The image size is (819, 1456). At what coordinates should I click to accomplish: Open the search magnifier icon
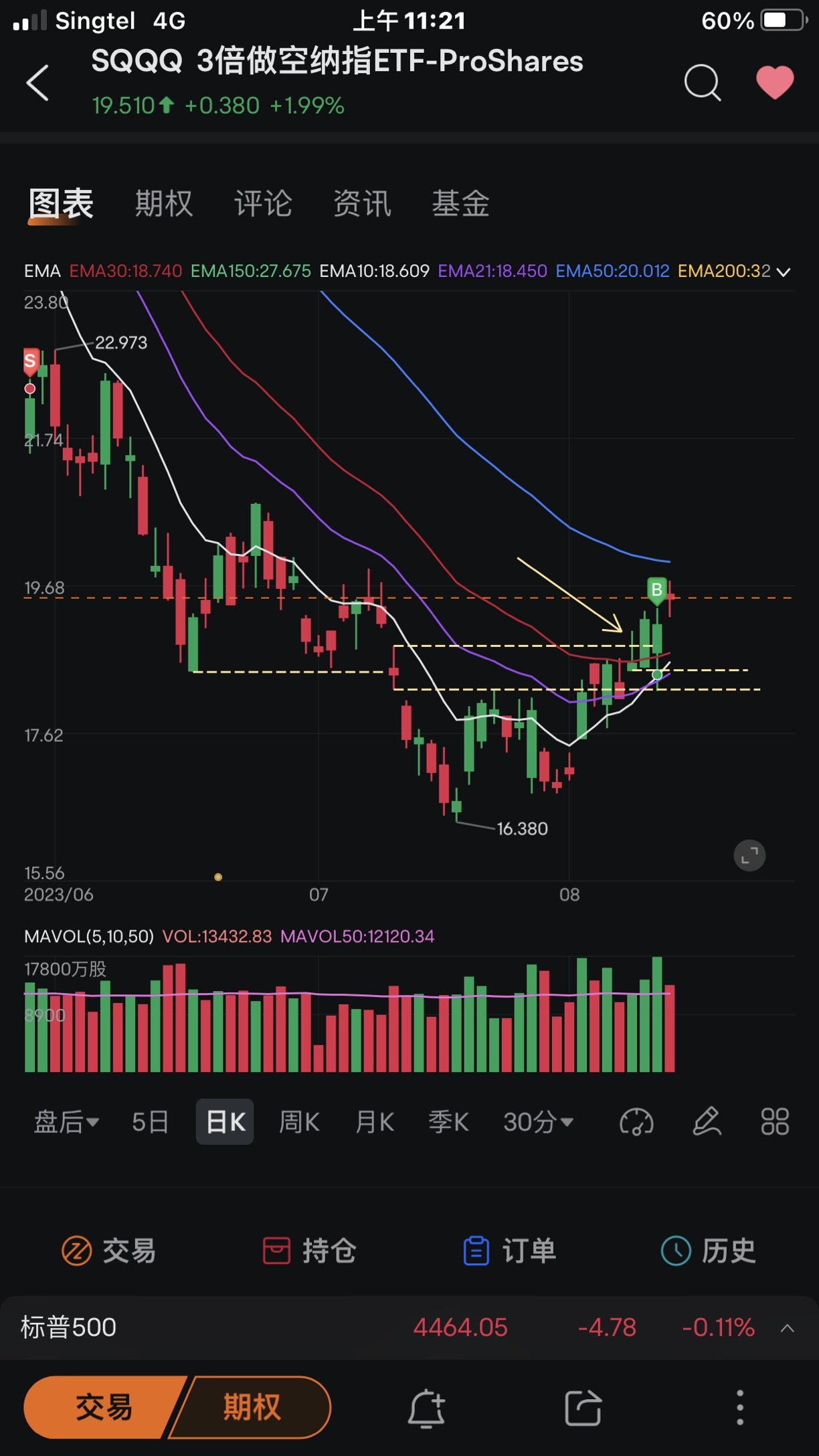[703, 83]
